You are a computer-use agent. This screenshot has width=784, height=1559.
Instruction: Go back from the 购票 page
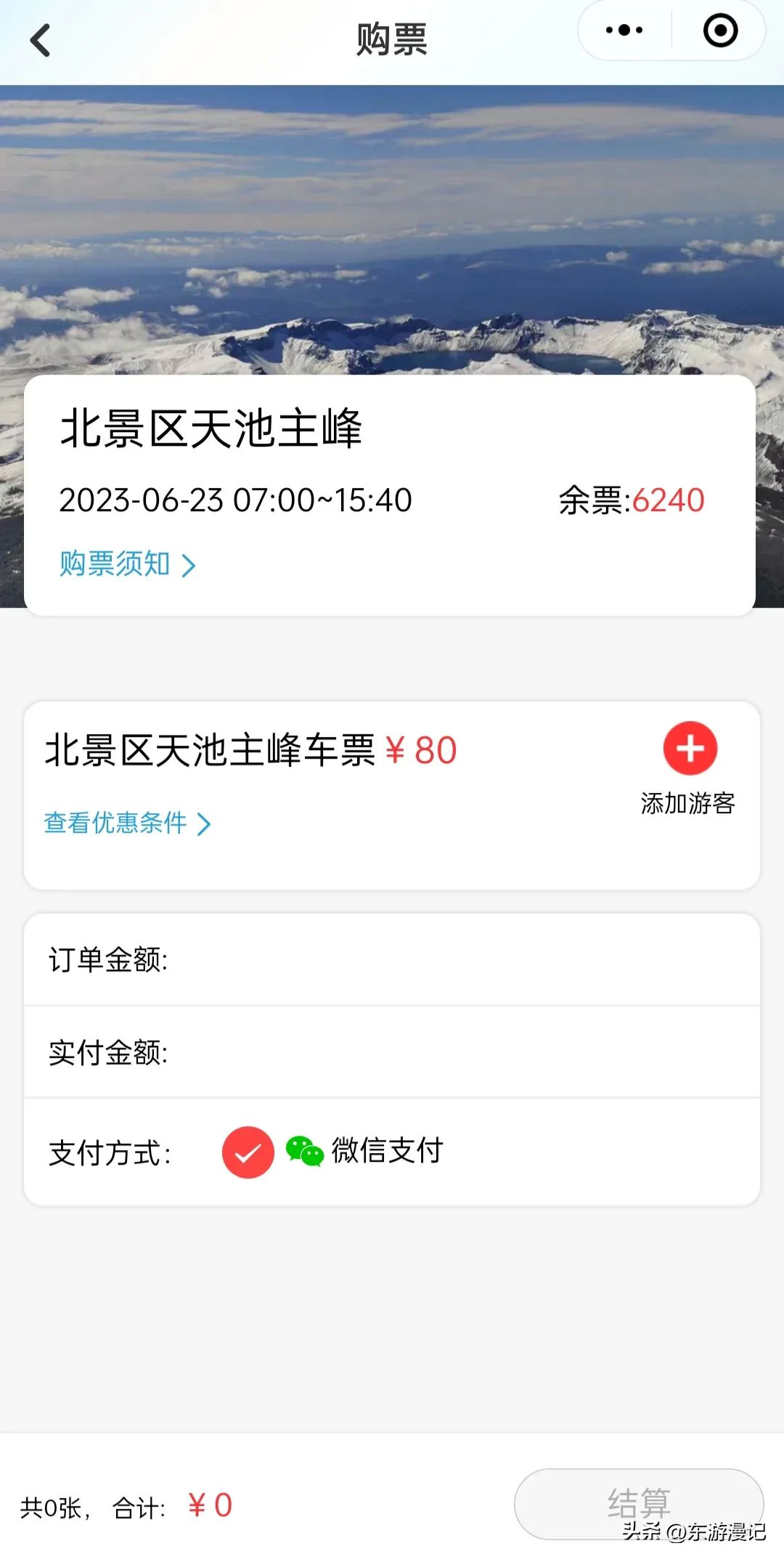[41, 40]
